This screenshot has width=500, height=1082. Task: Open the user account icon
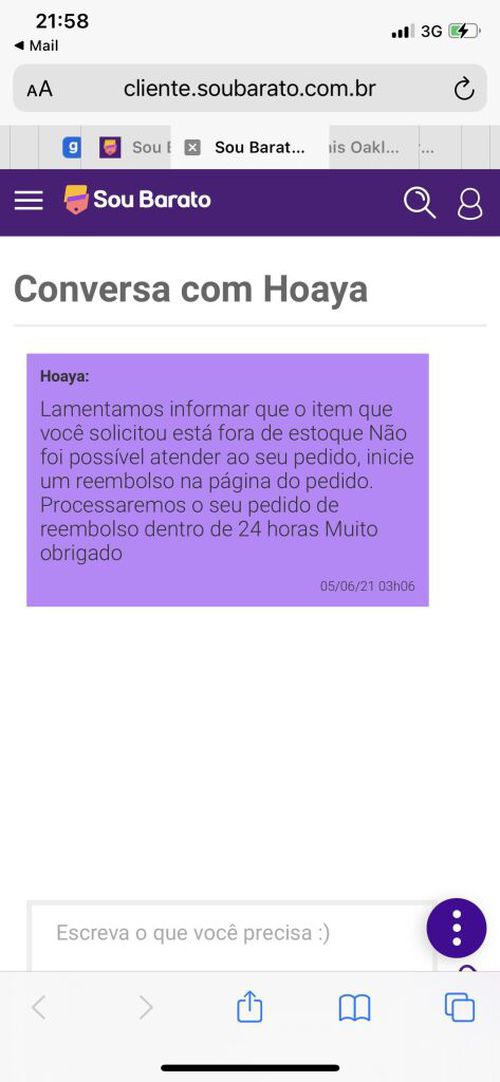coord(470,203)
